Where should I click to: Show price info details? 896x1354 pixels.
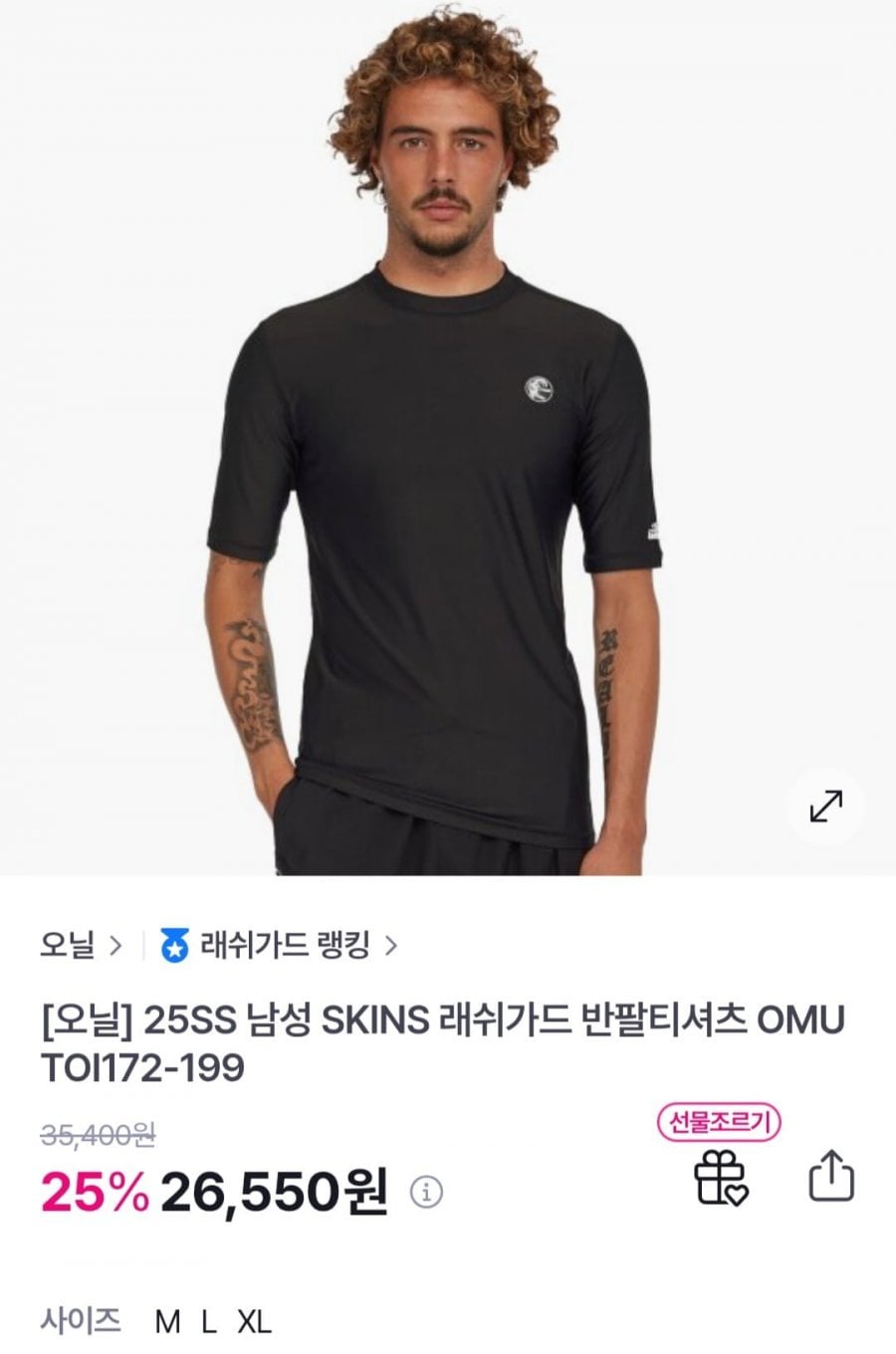coord(426,1191)
